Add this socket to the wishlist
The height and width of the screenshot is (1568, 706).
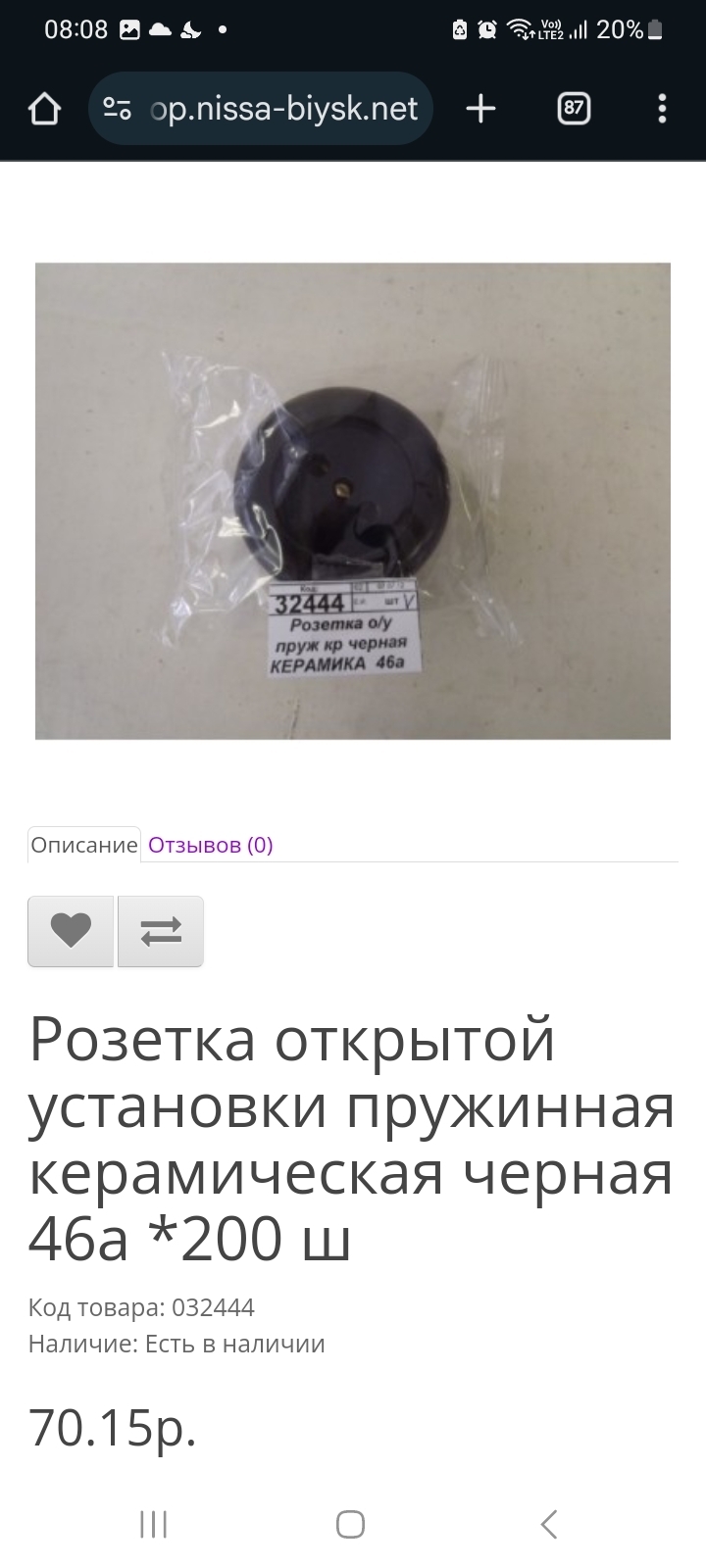[x=71, y=931]
